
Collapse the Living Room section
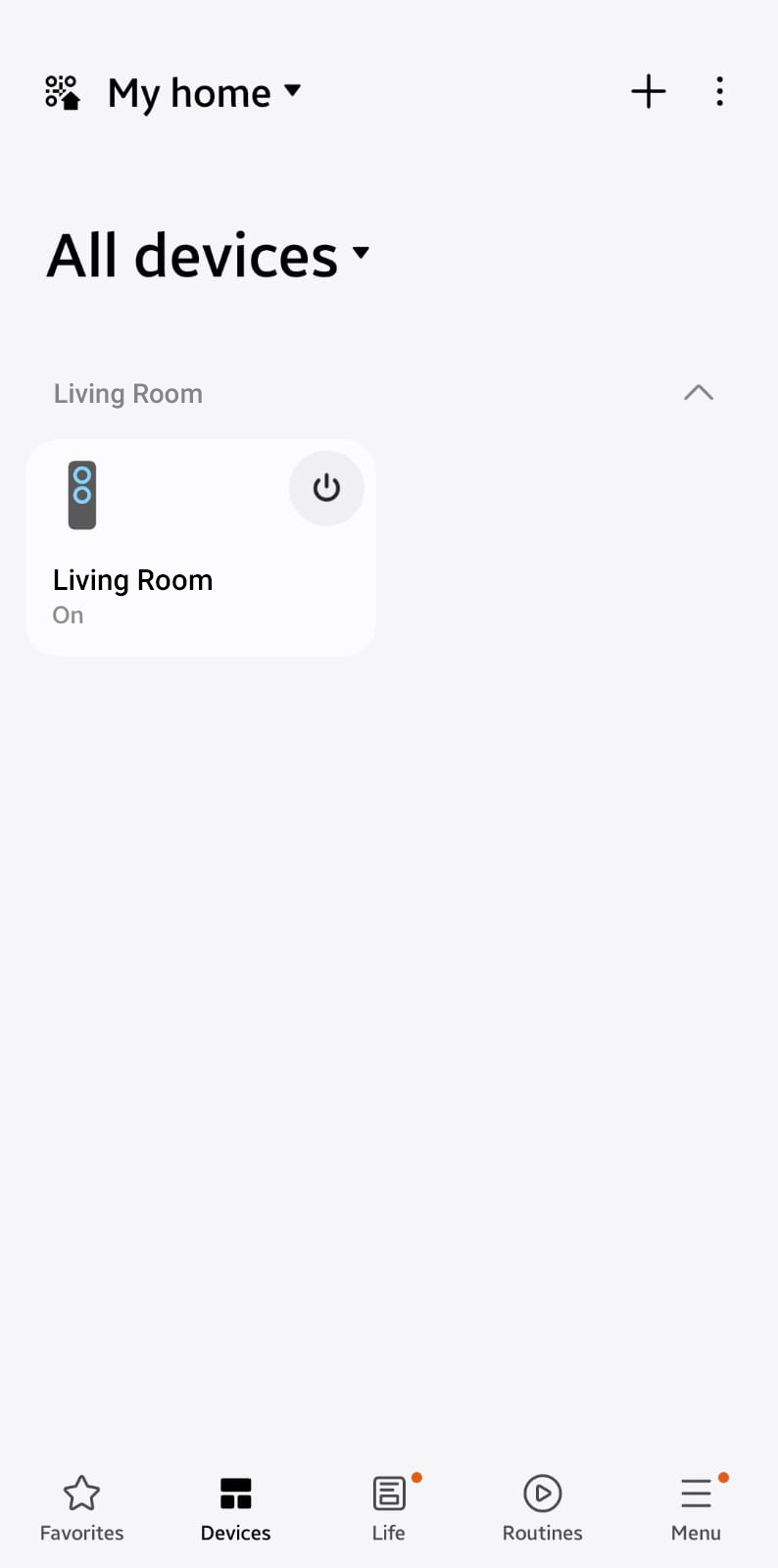tap(699, 393)
